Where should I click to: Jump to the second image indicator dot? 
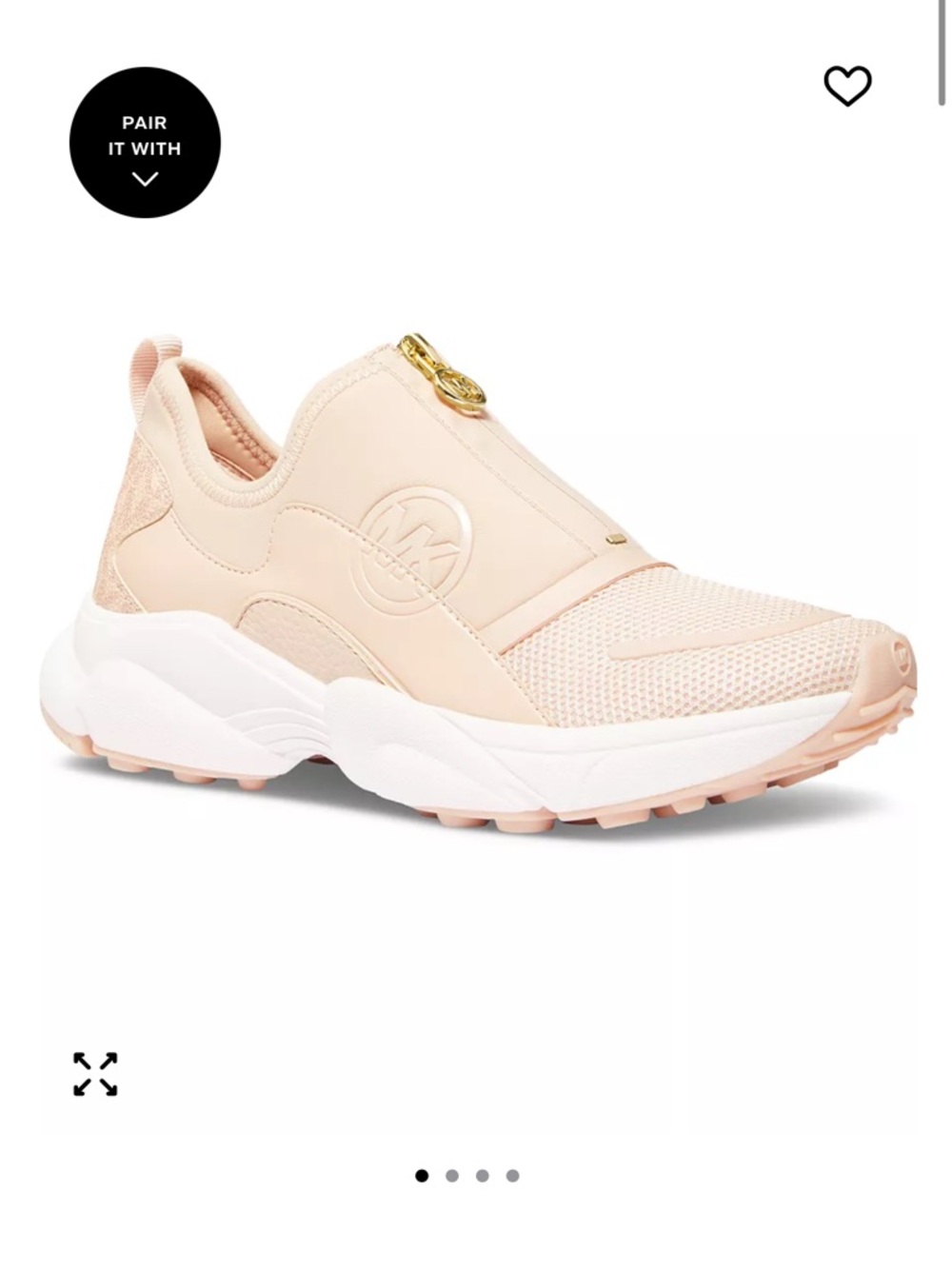point(452,1176)
